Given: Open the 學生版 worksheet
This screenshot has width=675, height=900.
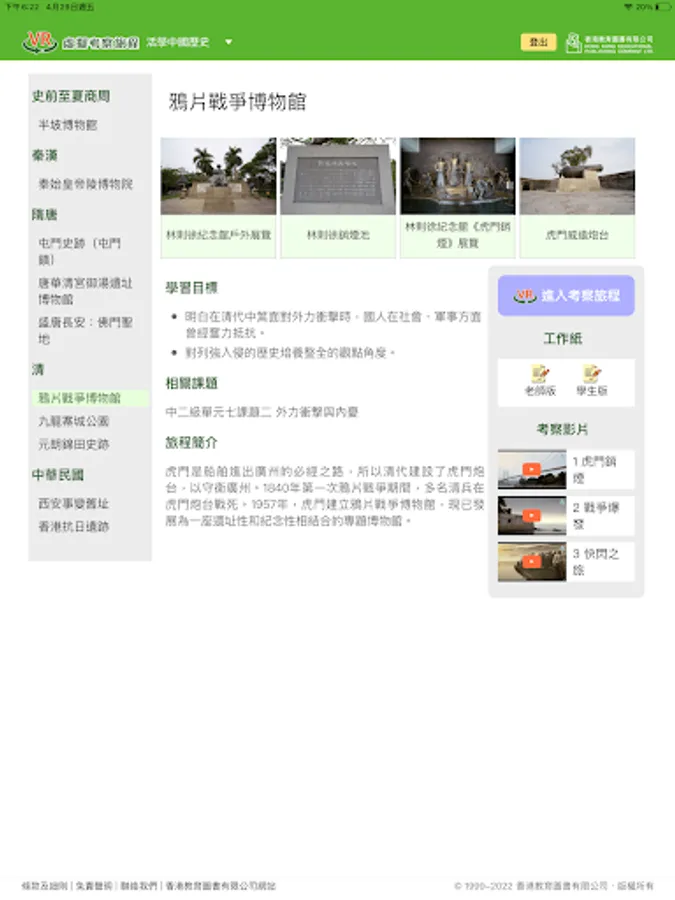Looking at the screenshot, I should pyautogui.click(x=591, y=381).
